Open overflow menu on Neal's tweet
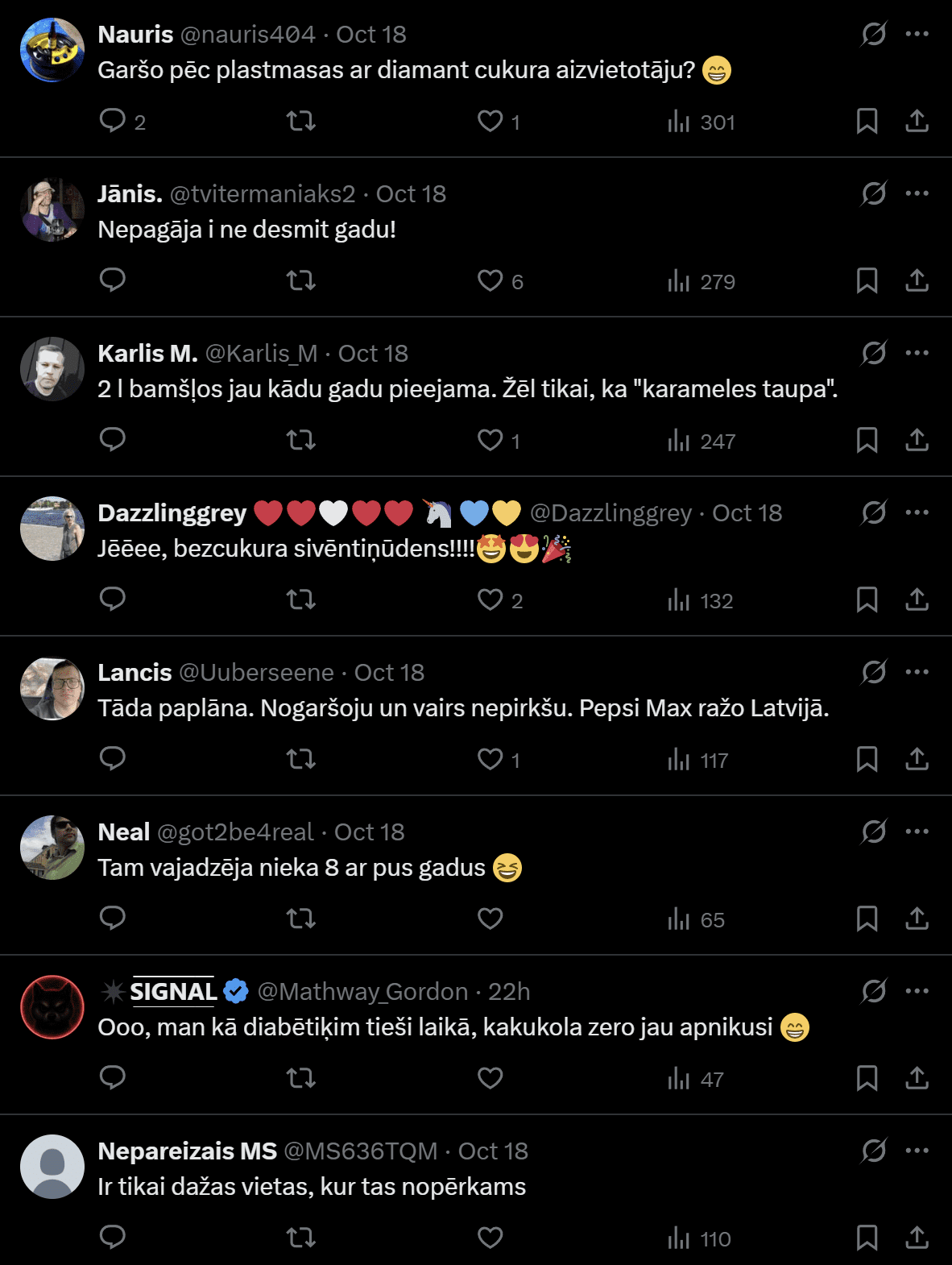952x1265 pixels. click(x=917, y=832)
